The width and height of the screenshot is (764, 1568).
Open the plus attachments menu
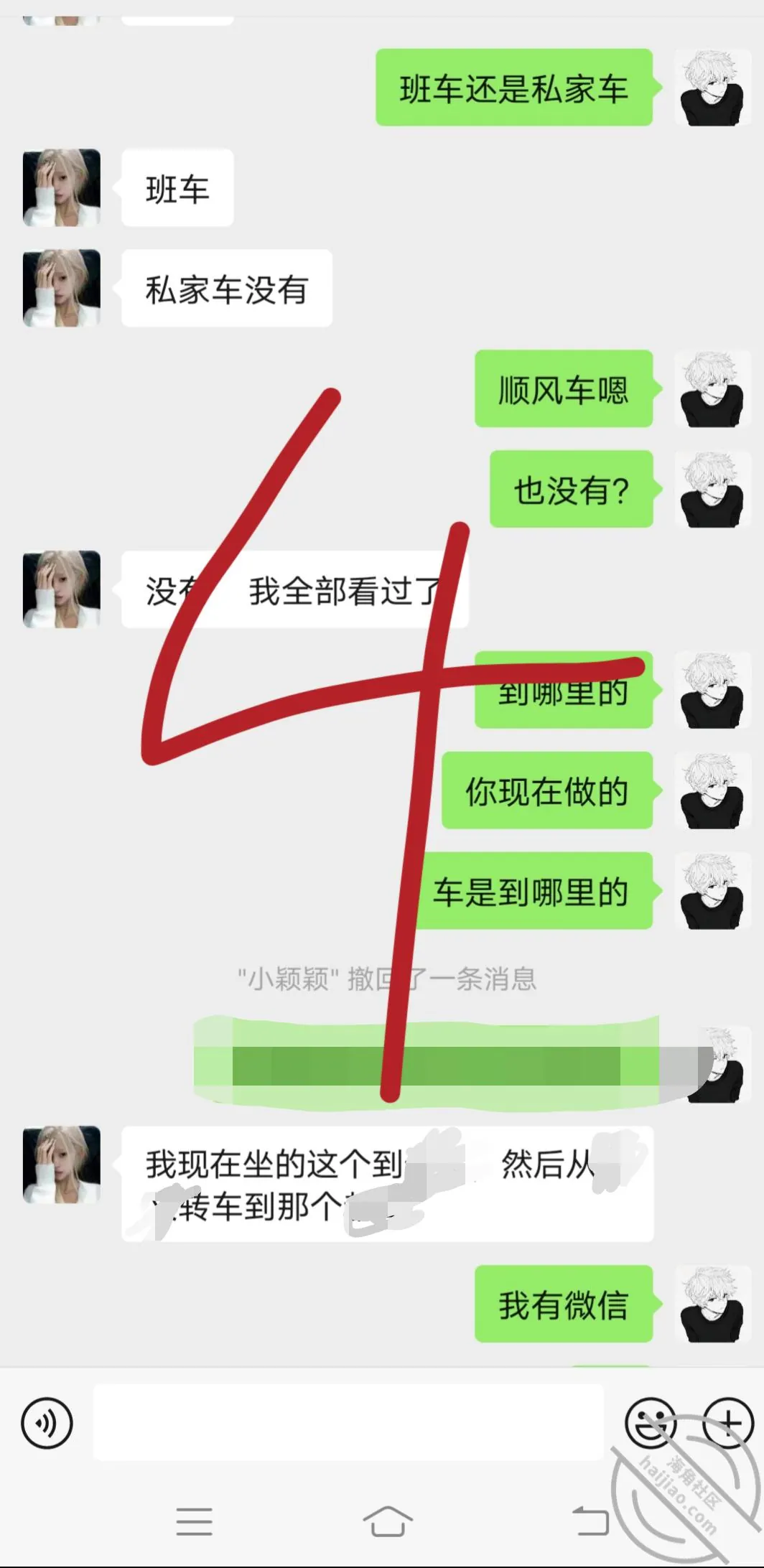728,1422
